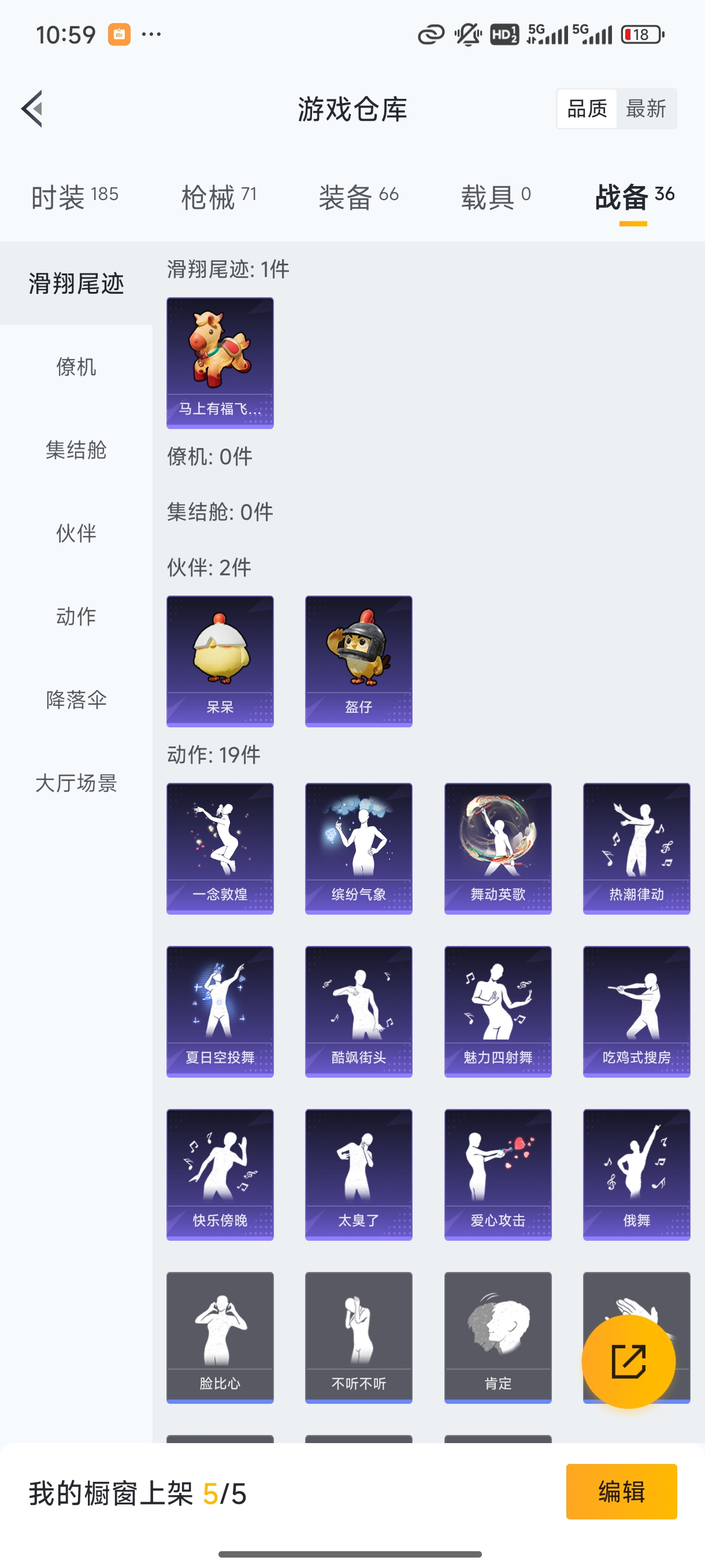
Task: Open the 一念敦煌 emote
Action: 220,847
